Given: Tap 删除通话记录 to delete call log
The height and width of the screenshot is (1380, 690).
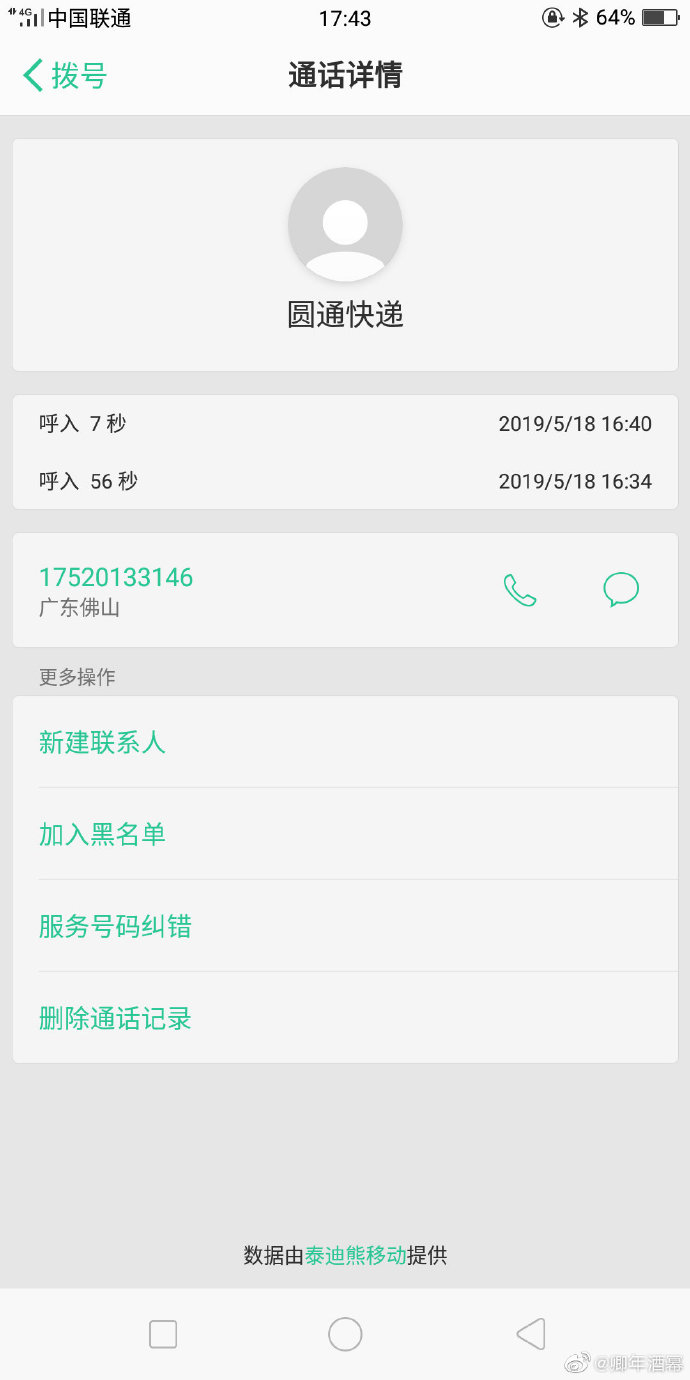Looking at the screenshot, I should [x=115, y=1018].
